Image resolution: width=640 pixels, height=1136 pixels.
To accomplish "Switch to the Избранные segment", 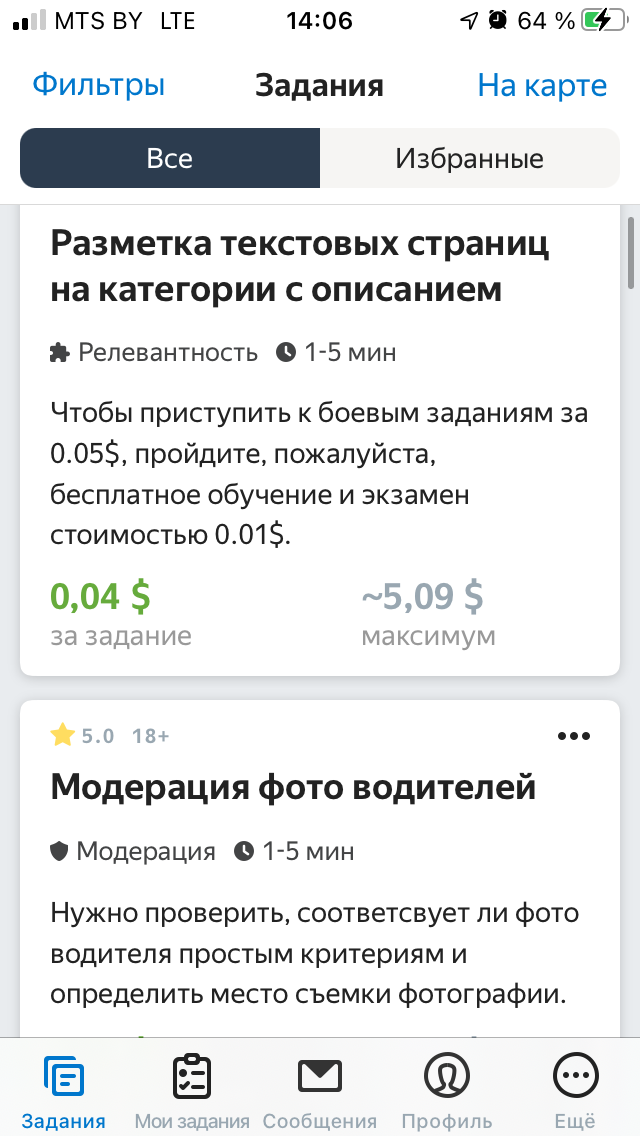I will click(x=470, y=158).
